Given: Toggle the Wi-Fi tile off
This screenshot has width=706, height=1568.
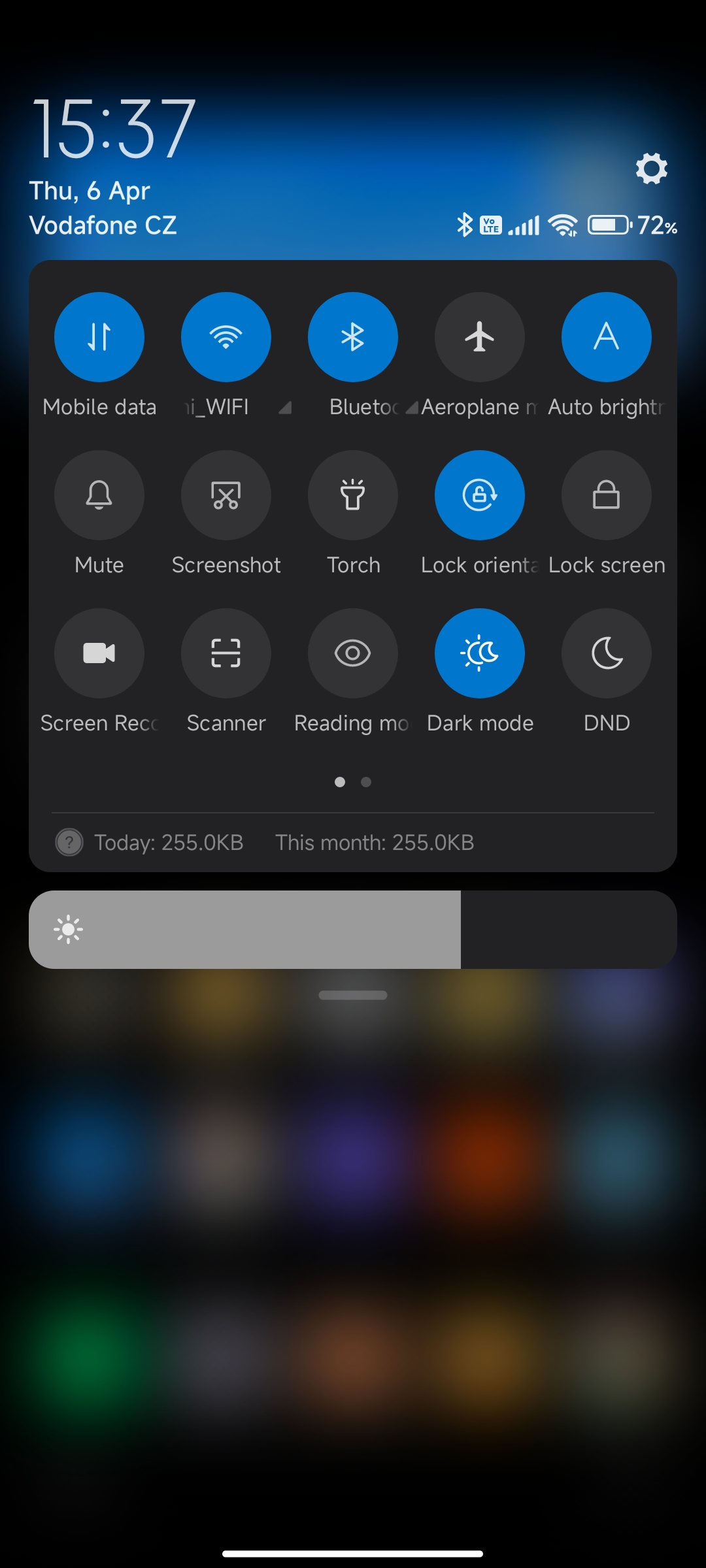Looking at the screenshot, I should pos(226,337).
